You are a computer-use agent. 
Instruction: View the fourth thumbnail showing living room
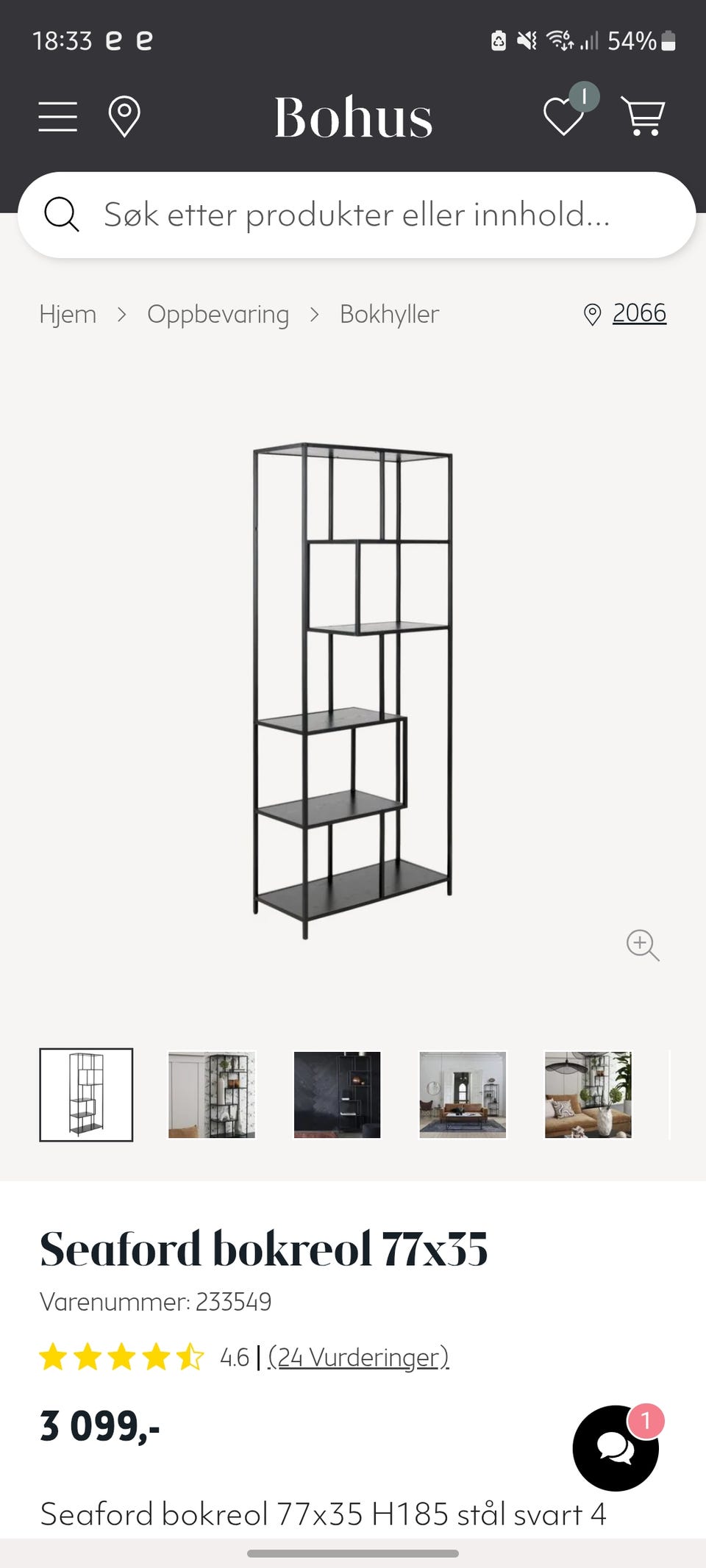click(463, 1095)
